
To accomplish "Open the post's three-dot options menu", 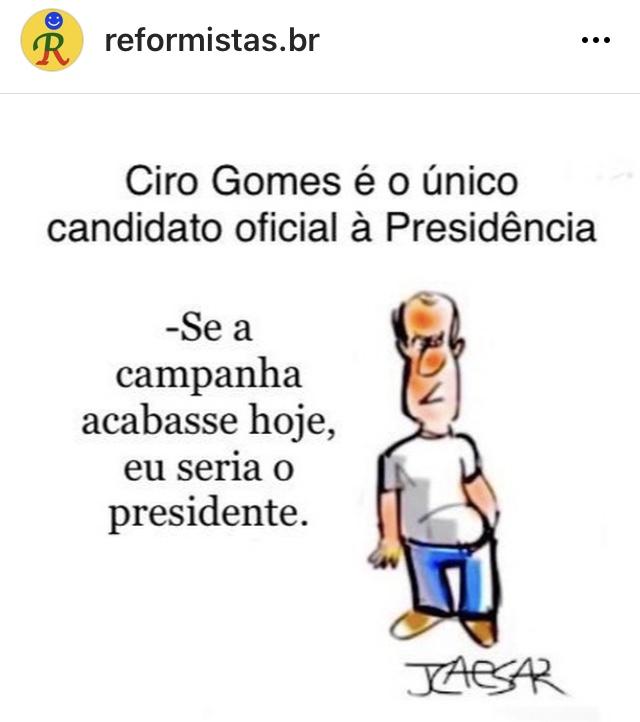I will (x=595, y=41).
